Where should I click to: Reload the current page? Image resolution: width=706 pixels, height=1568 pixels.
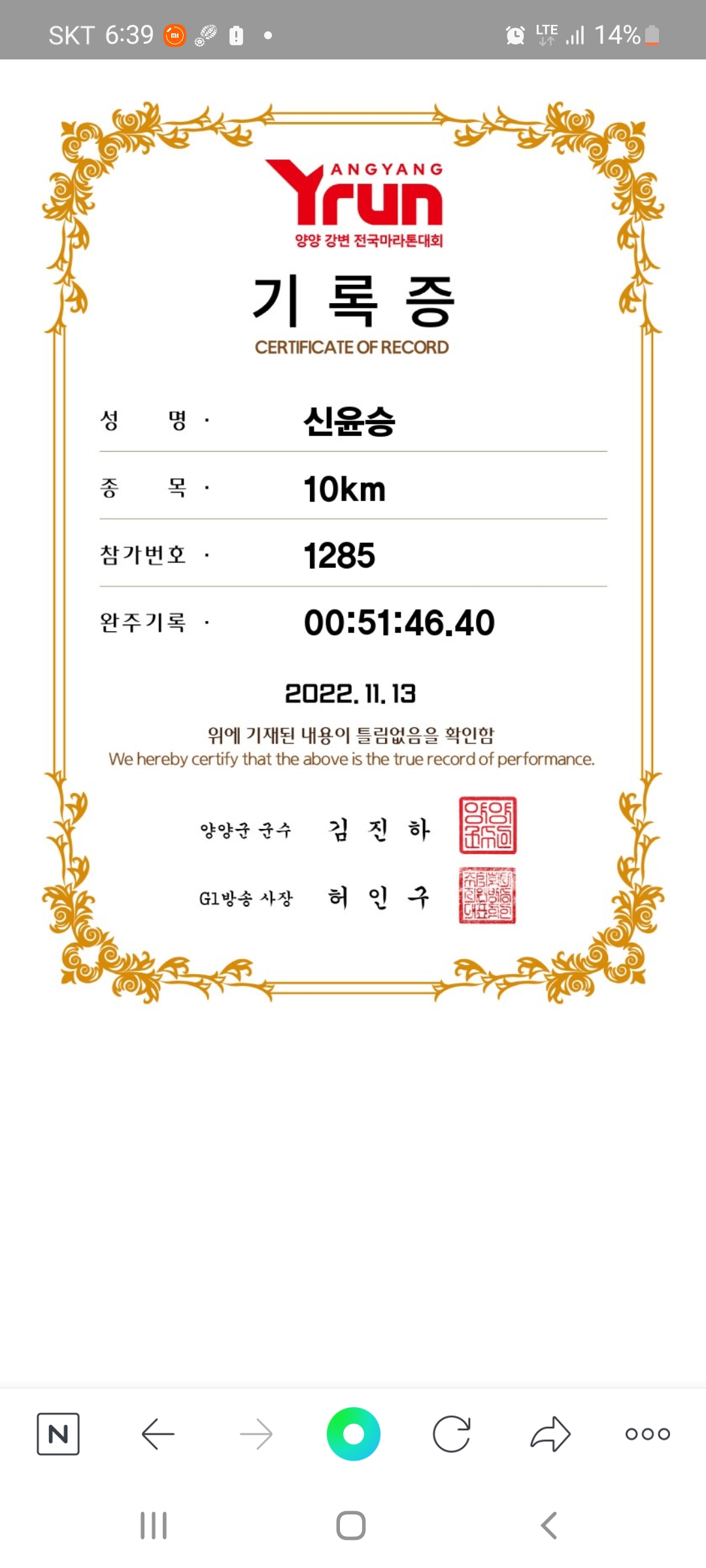tap(452, 1433)
